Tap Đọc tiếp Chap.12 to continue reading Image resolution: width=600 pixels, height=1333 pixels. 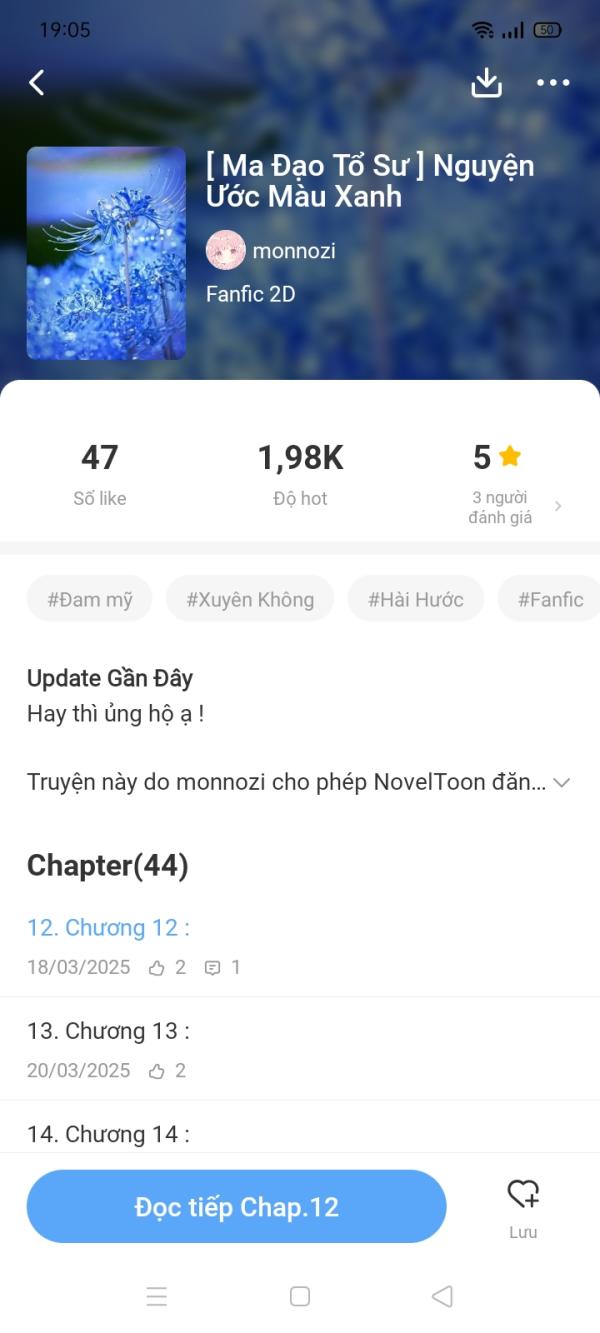click(x=236, y=1207)
